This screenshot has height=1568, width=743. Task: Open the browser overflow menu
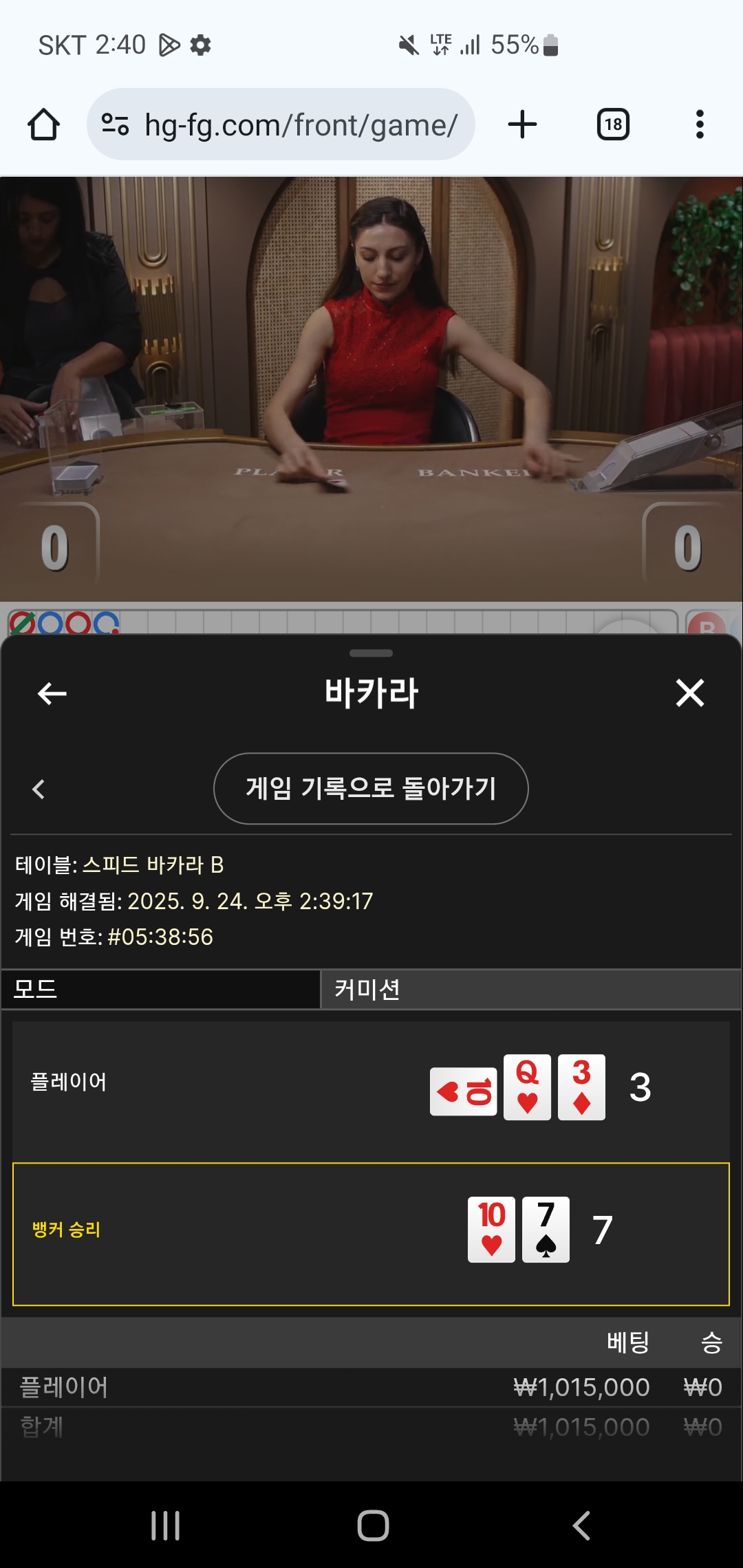[x=700, y=124]
